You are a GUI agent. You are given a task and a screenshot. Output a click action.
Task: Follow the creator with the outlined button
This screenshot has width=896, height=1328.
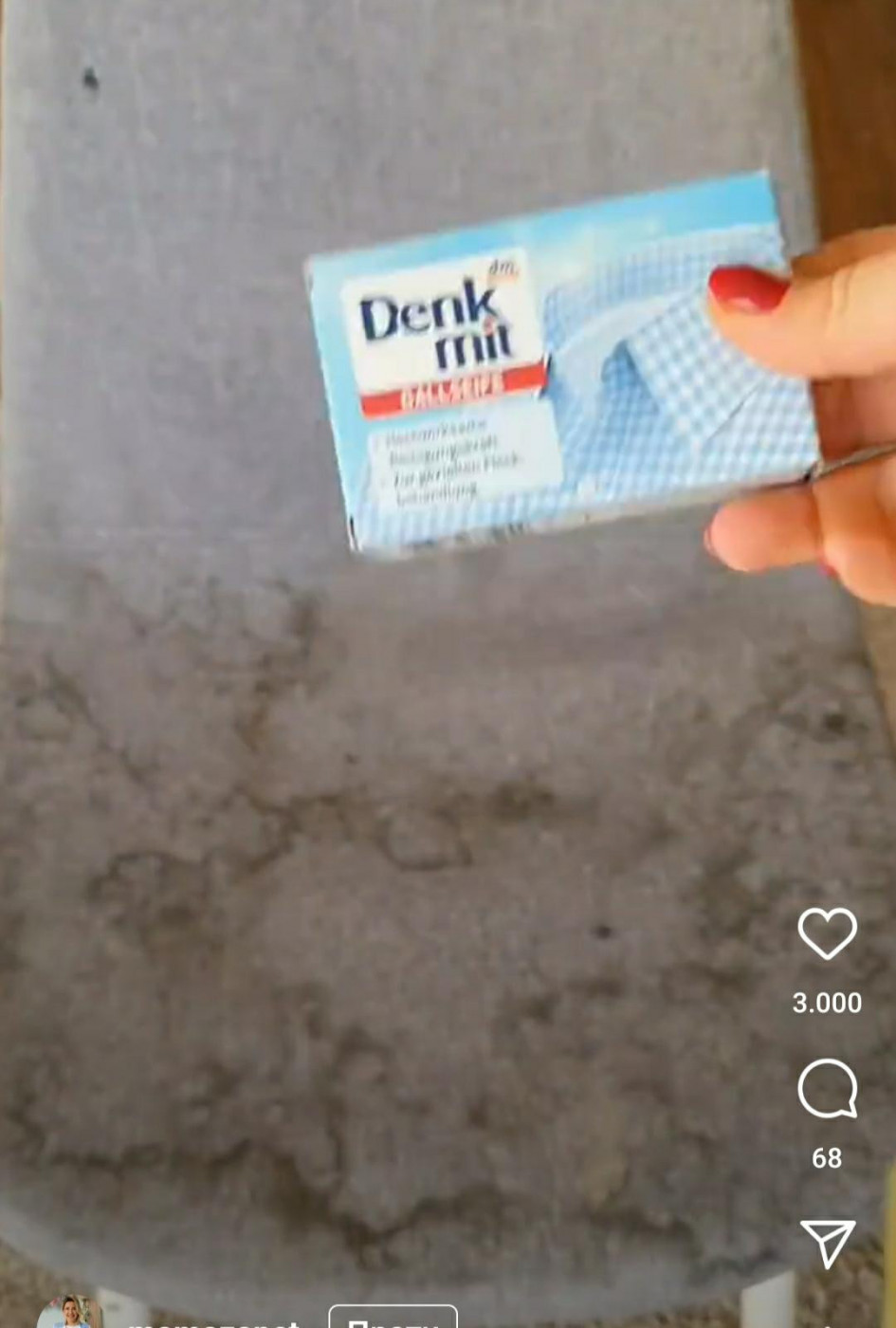point(393,1318)
